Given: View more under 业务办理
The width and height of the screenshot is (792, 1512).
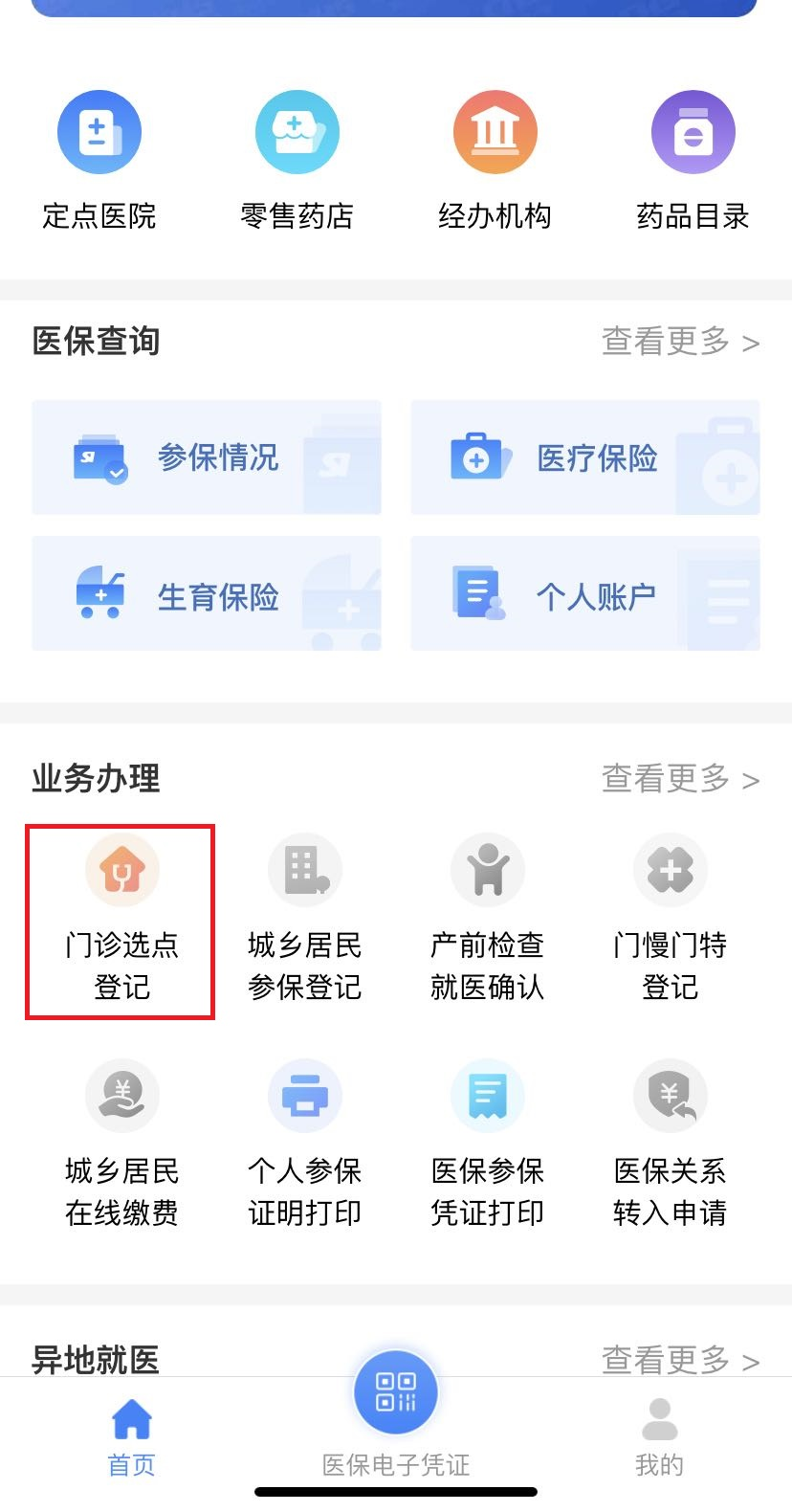Looking at the screenshot, I should coord(680,779).
